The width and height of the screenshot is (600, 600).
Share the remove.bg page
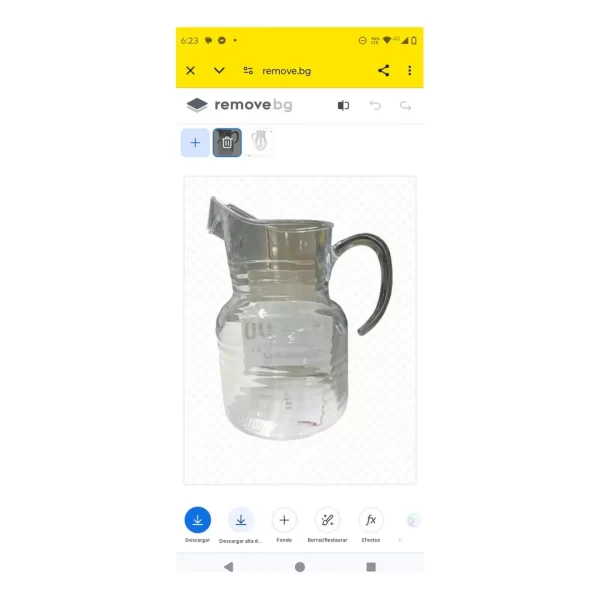[x=383, y=71]
